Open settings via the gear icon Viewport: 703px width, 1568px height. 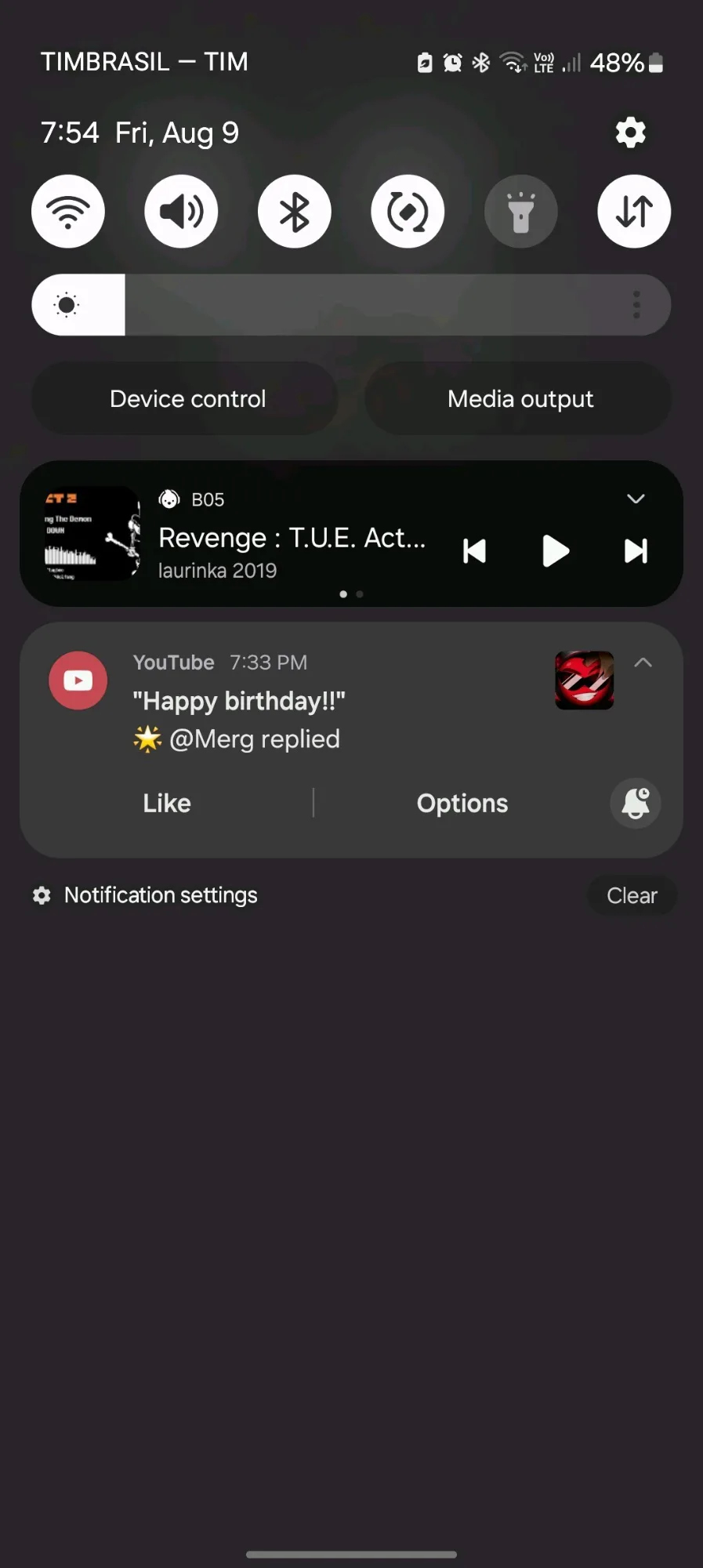(x=631, y=133)
